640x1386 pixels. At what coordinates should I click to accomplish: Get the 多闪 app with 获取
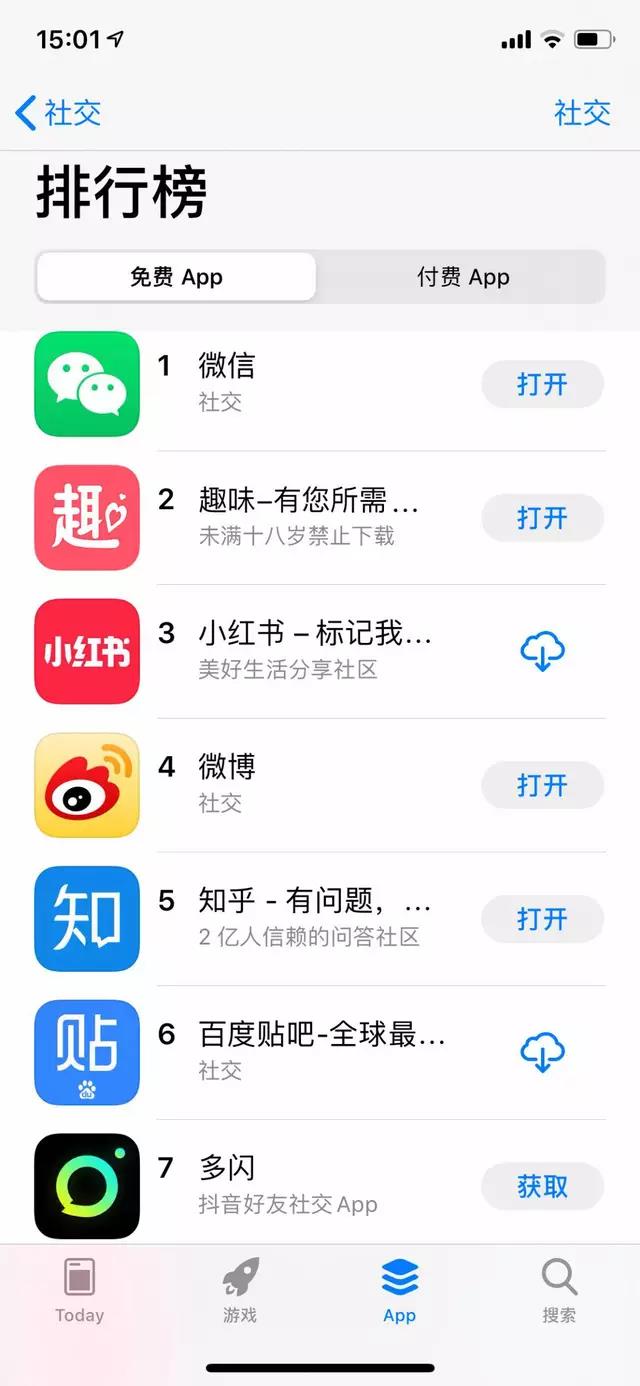click(542, 1187)
